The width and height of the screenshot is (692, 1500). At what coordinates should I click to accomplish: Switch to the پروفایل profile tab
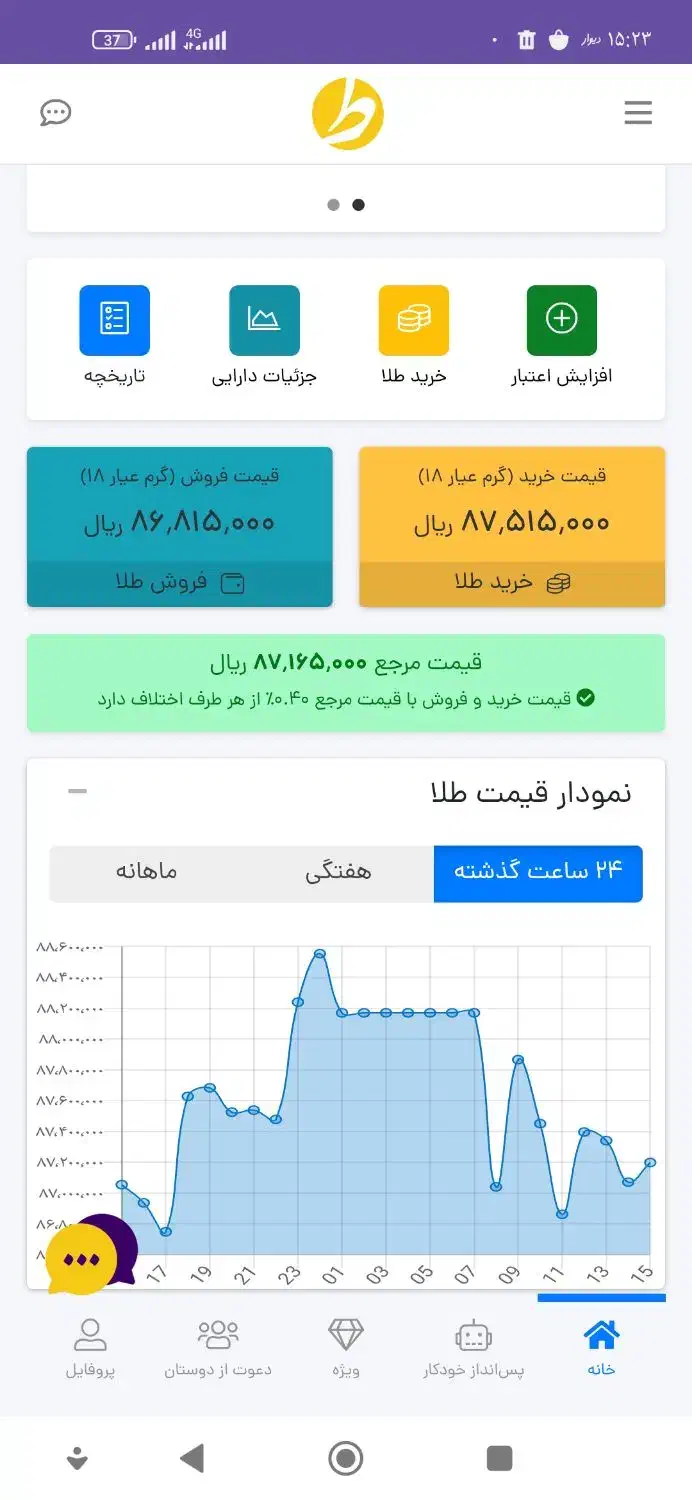tap(91, 1346)
